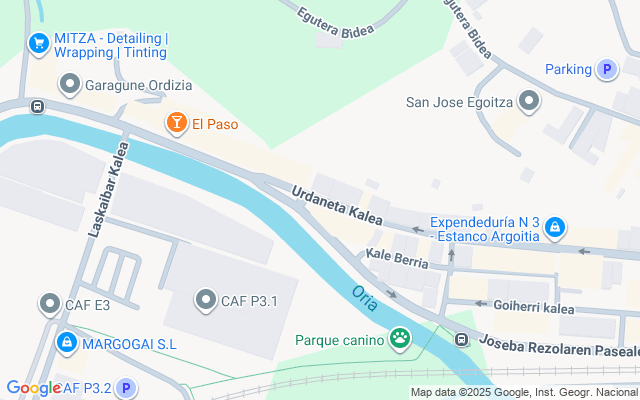Screen dimensions: 640x400
Task: Tap the bus stop icon near Joseba Rezolaren Pasealekua
Action: coord(461,339)
